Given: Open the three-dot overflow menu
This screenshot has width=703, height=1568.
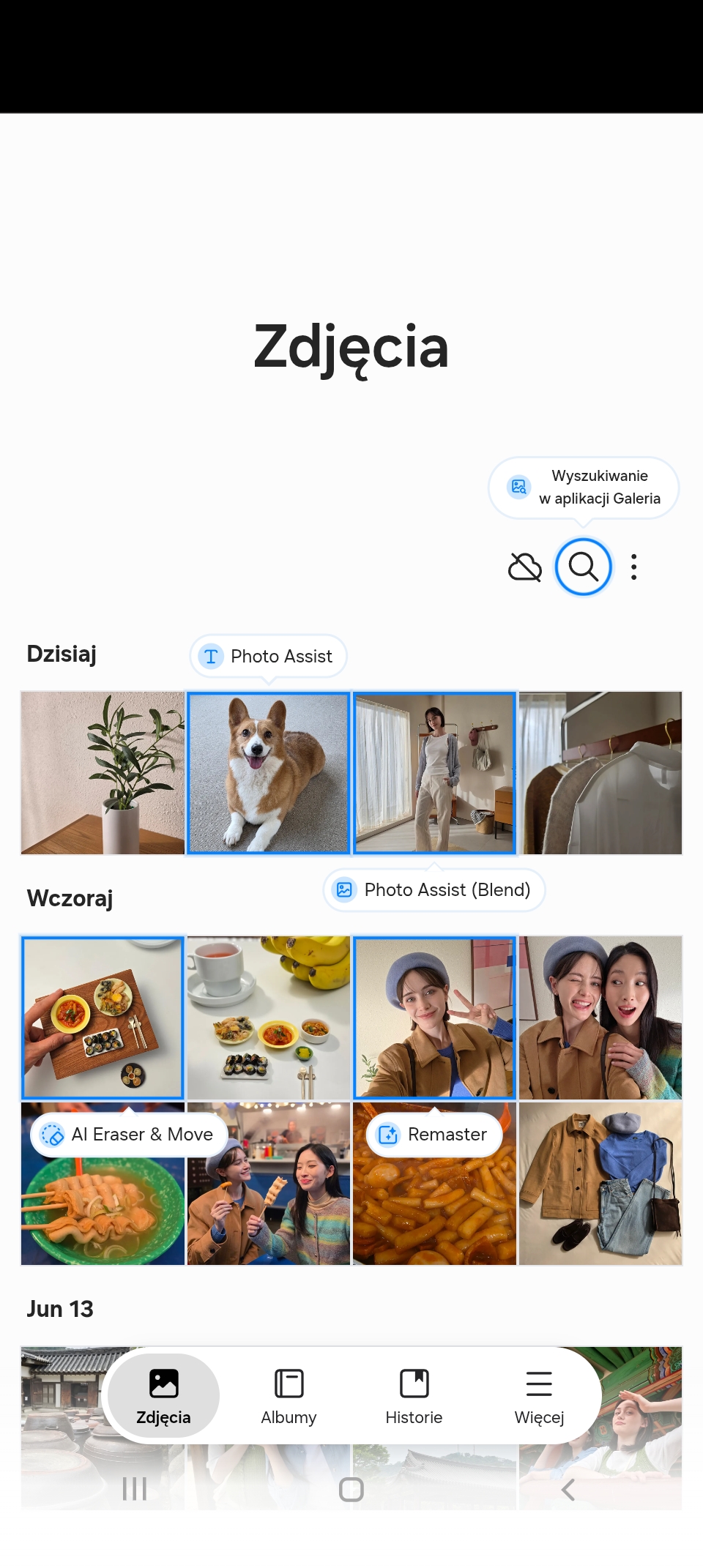Looking at the screenshot, I should [x=633, y=567].
